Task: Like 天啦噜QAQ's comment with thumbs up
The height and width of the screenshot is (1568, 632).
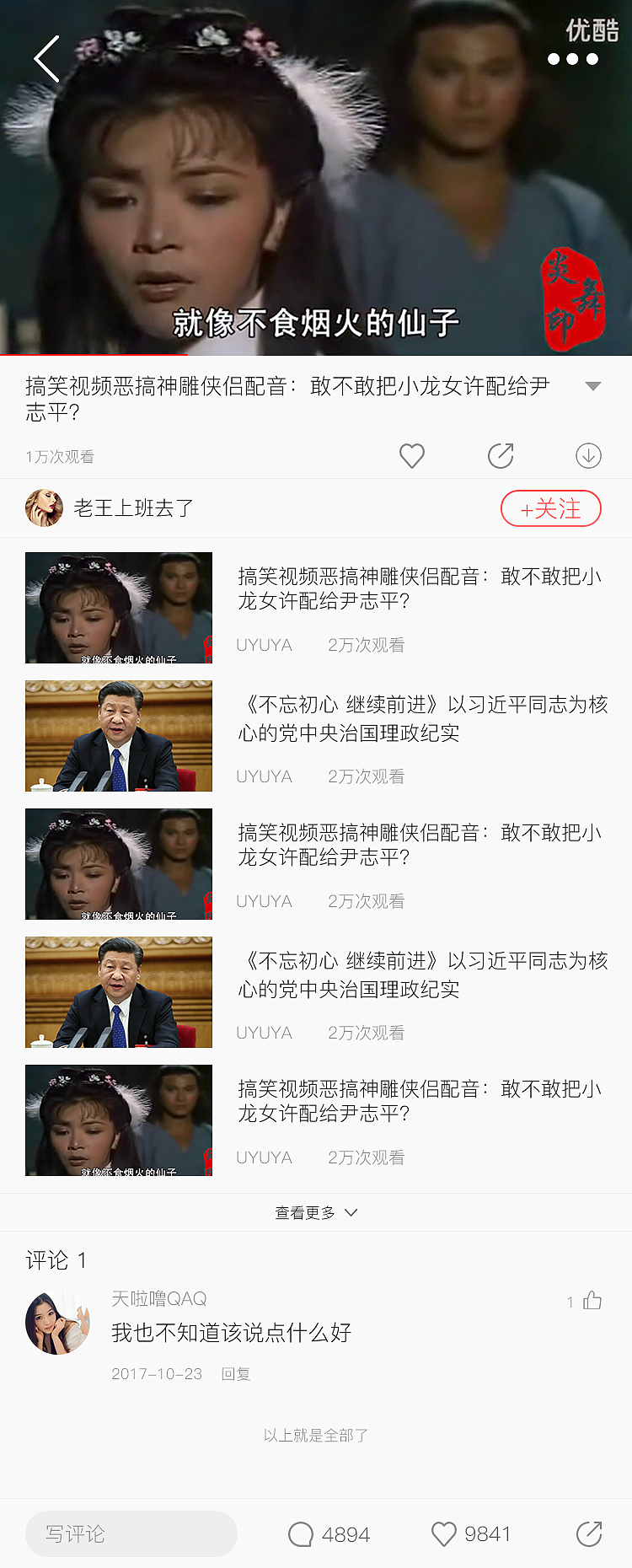Action: point(592,1302)
